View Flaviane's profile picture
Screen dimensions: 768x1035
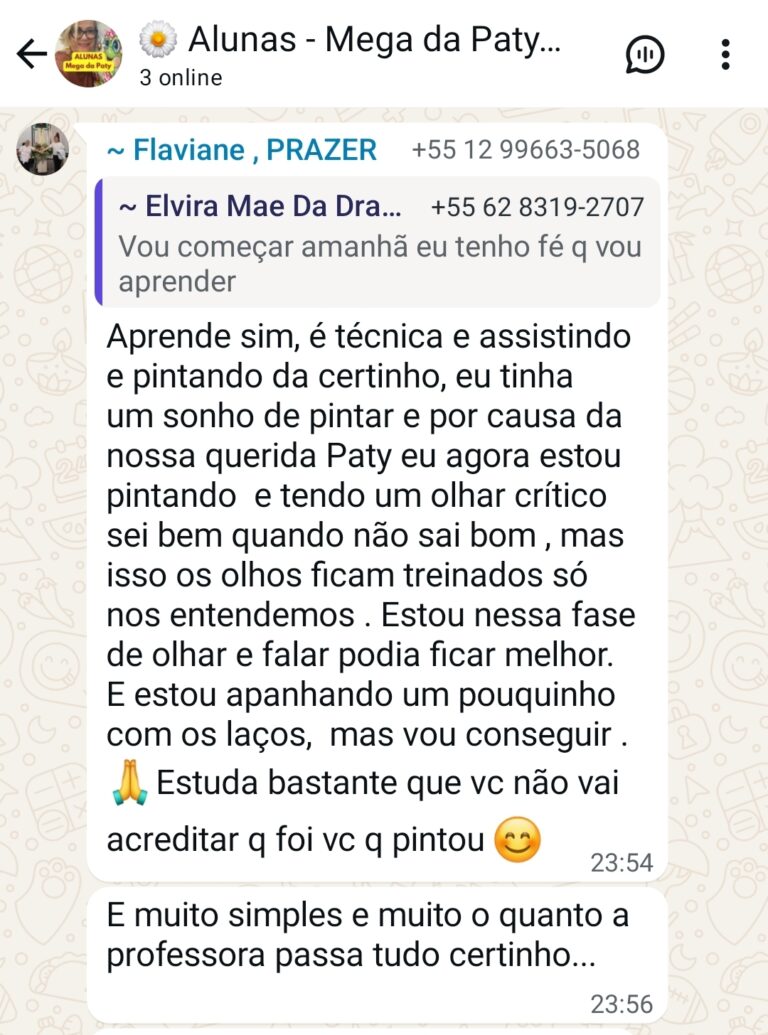pyautogui.click(x=43, y=150)
